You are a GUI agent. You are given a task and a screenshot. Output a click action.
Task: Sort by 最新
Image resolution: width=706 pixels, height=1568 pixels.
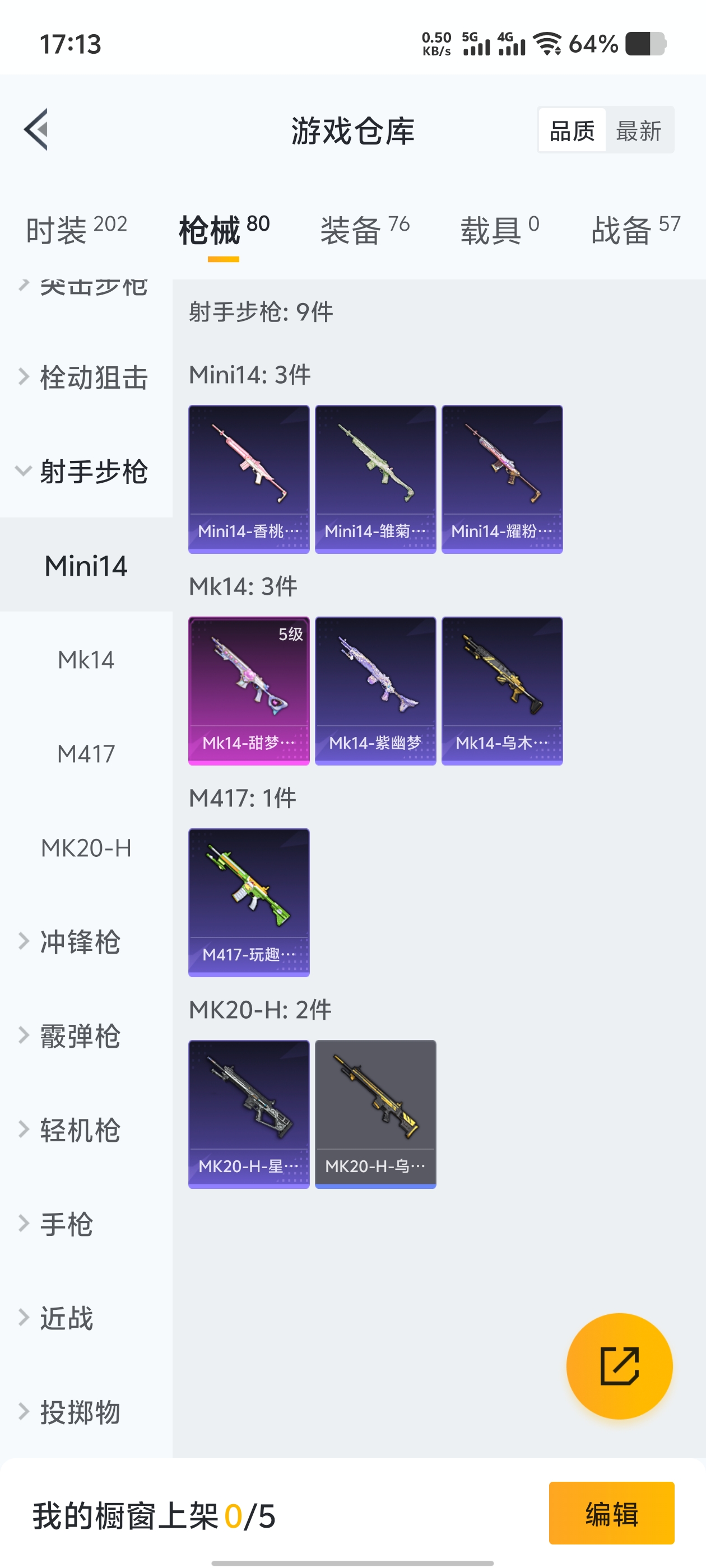638,130
